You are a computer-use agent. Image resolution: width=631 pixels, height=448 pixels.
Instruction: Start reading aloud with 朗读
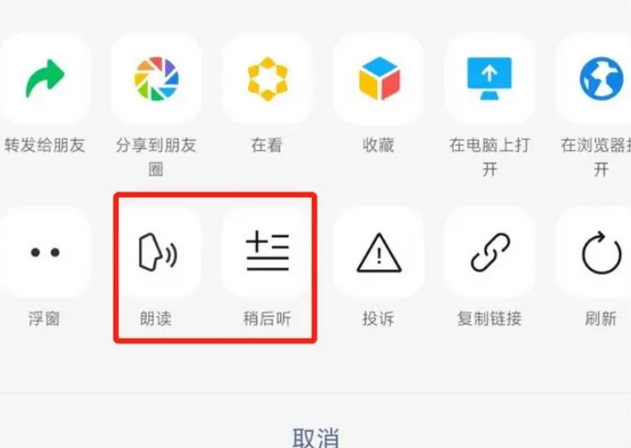pos(155,253)
